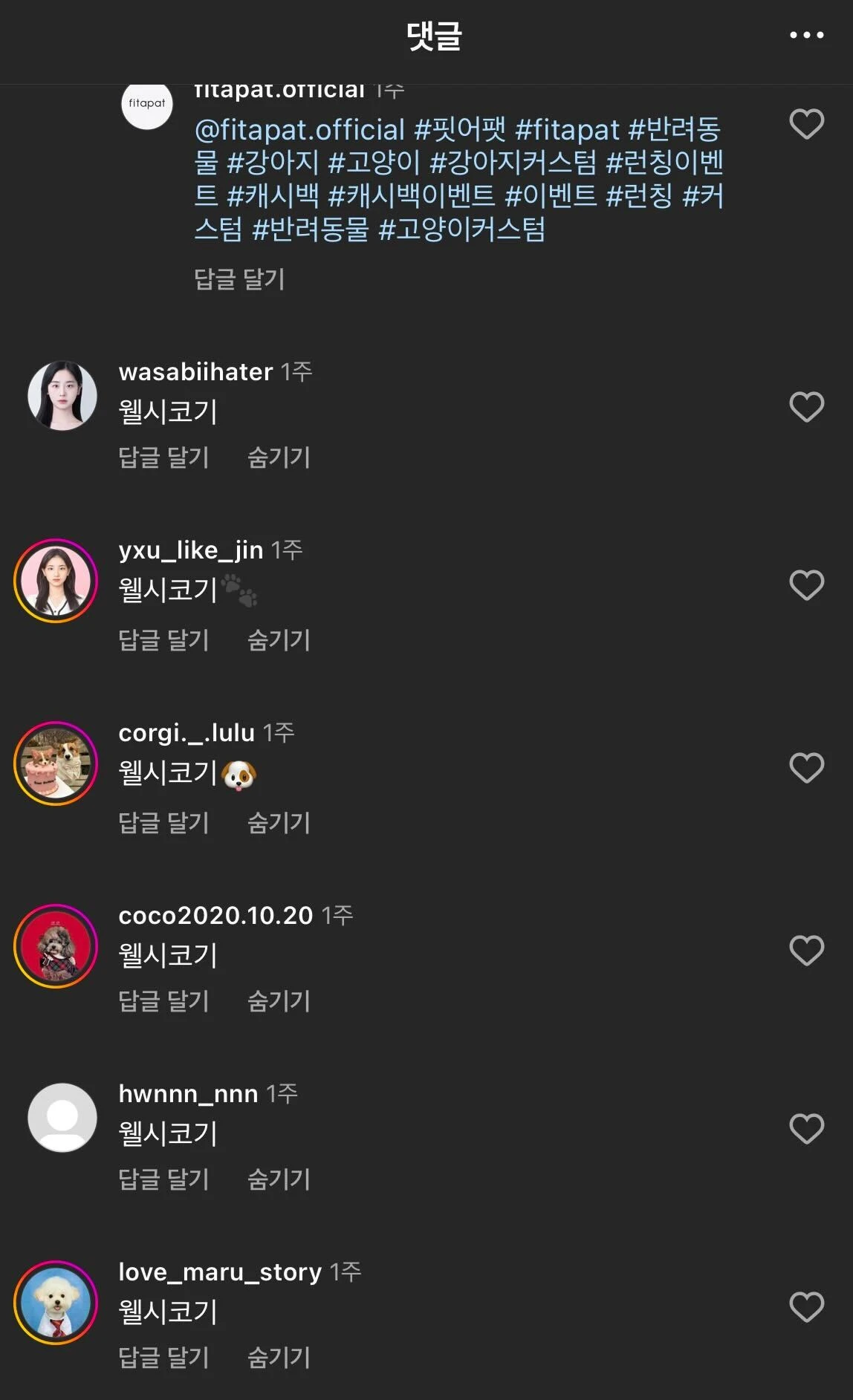Open the corgi._.lulu username

click(x=187, y=733)
